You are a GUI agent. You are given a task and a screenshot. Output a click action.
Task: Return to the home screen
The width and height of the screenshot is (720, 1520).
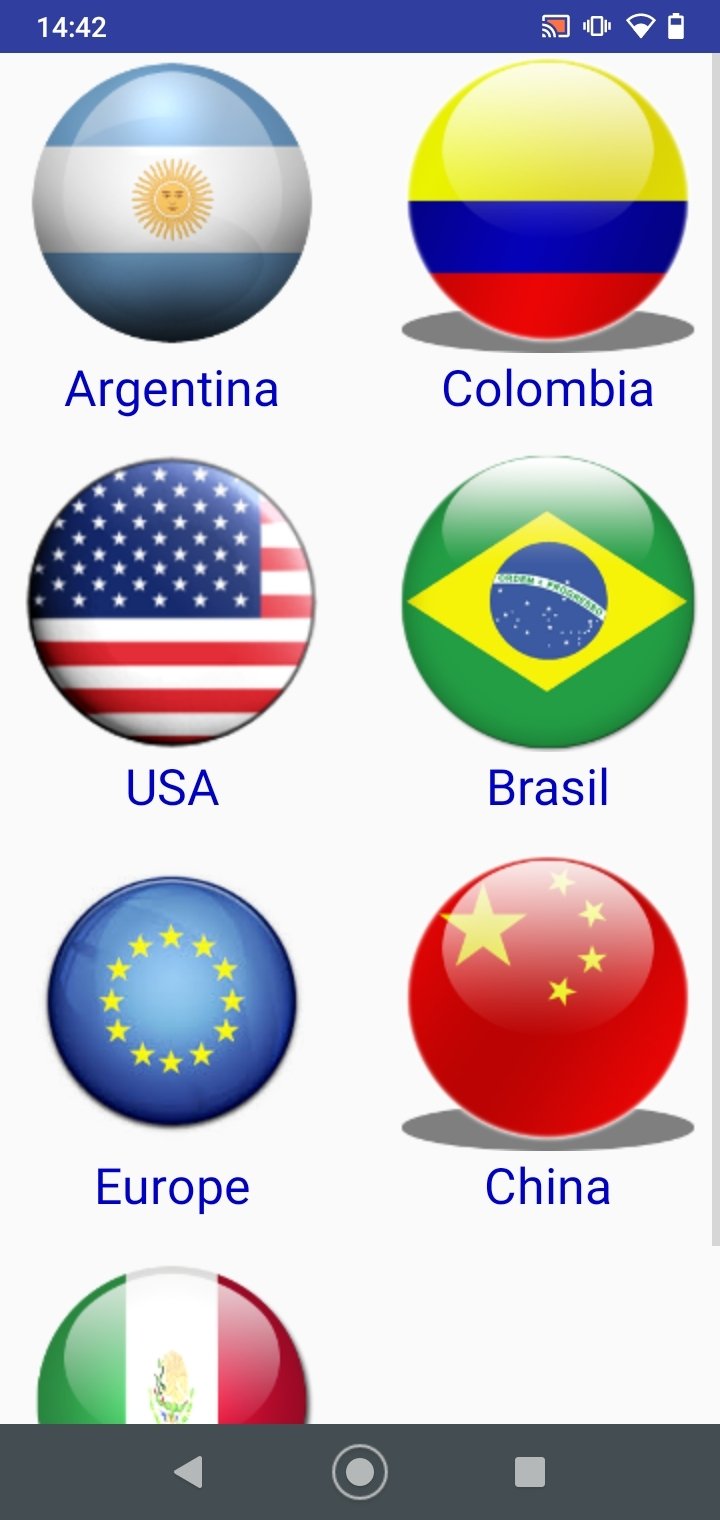(x=360, y=1472)
